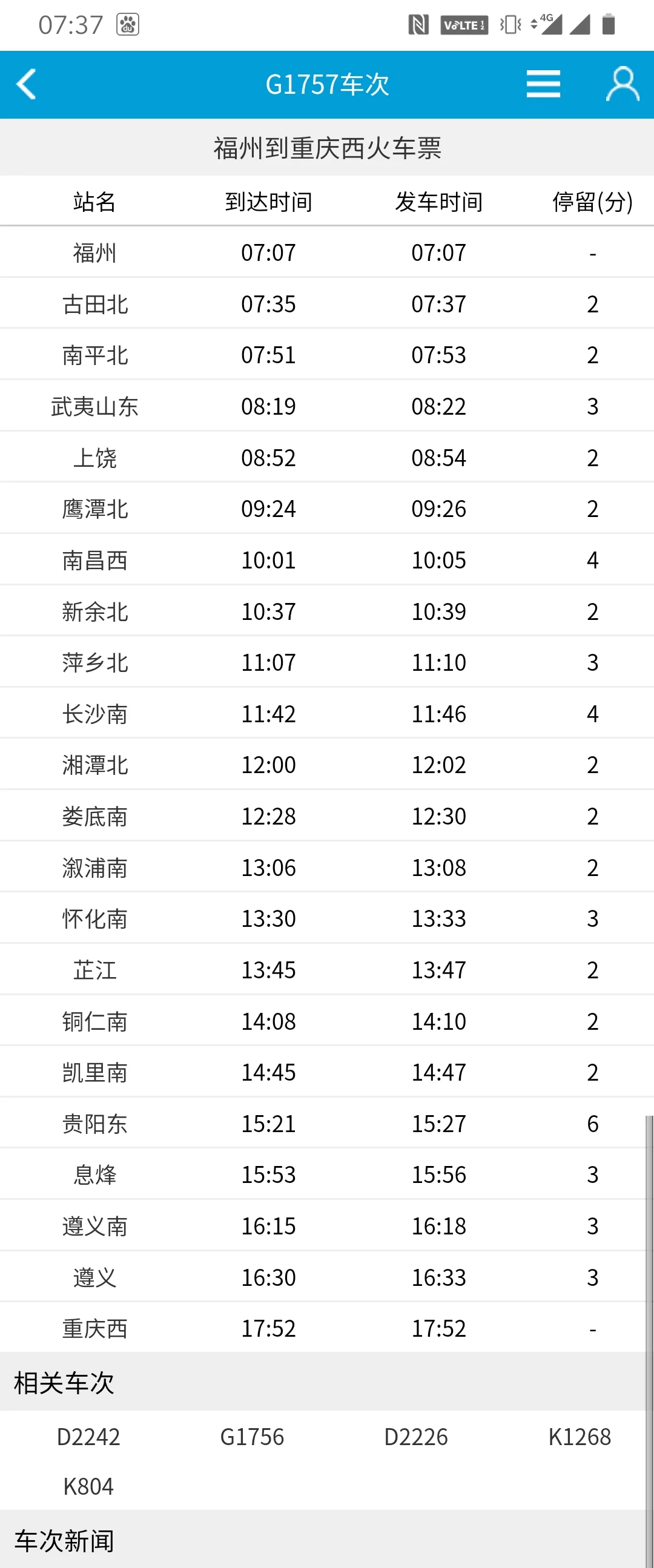This screenshot has width=654, height=1568.
Task: Open related train G1756
Action: pyautogui.click(x=253, y=1437)
